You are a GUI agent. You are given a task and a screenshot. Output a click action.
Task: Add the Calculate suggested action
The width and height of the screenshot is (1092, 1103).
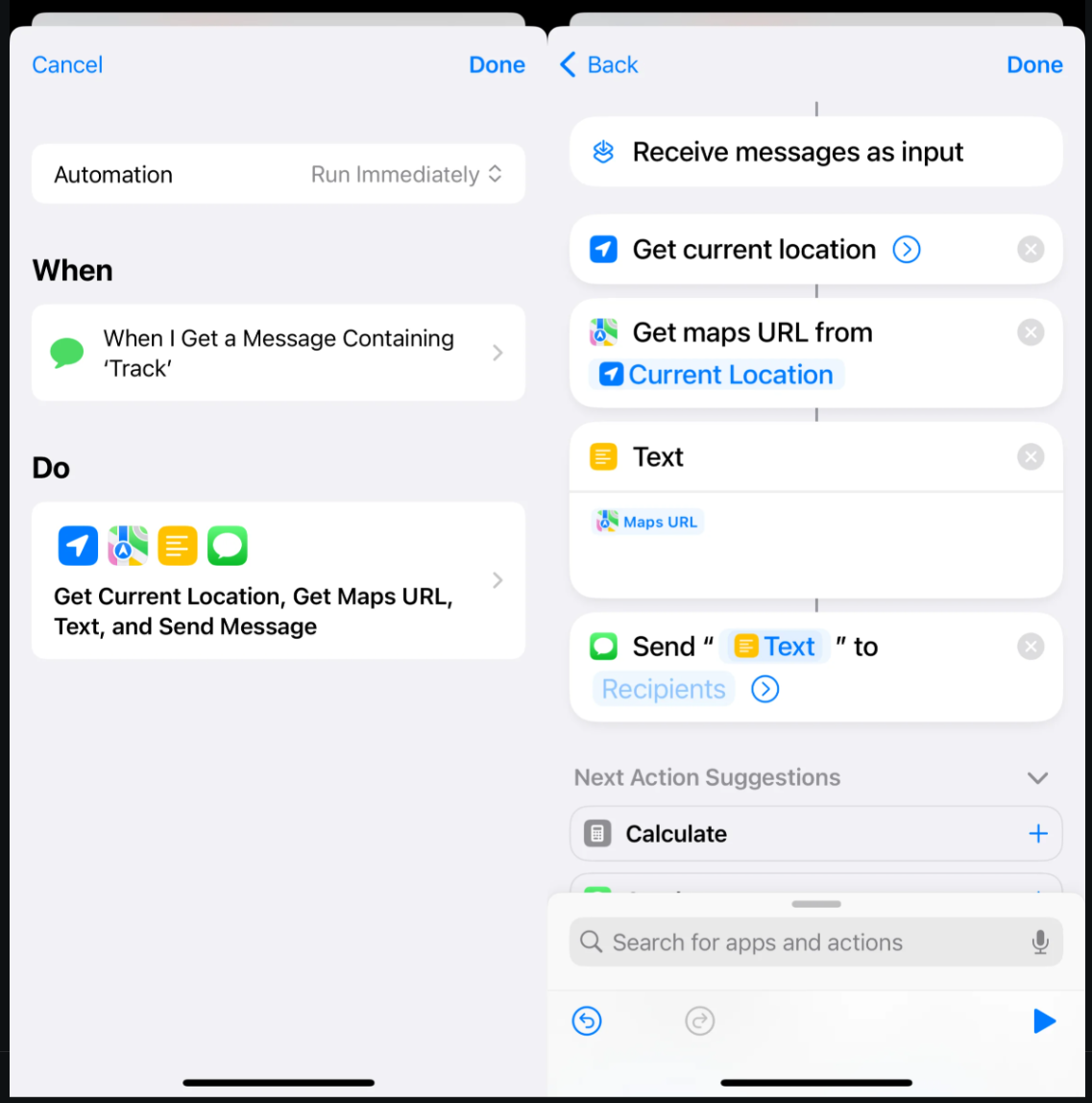[x=1037, y=833]
